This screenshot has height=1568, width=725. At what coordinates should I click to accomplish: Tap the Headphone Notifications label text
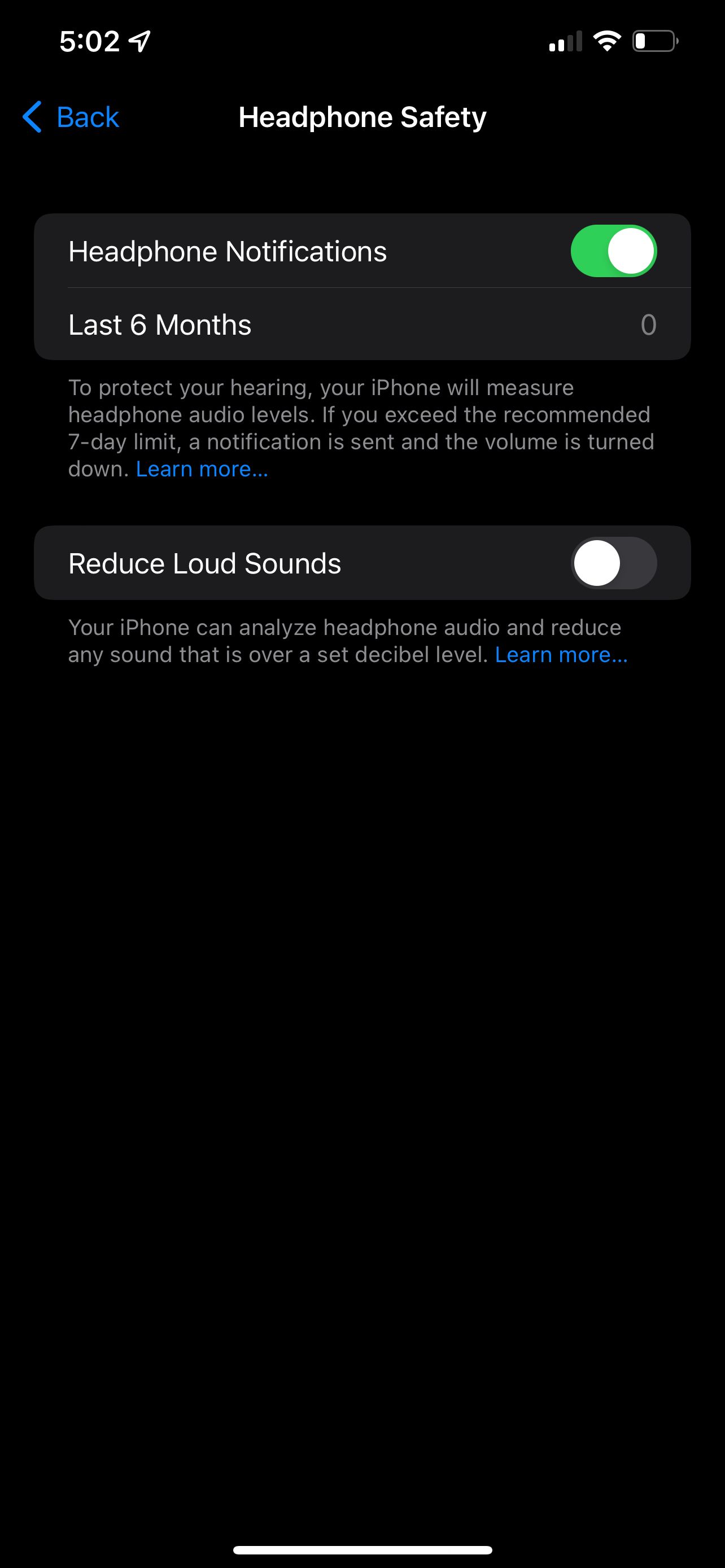point(228,250)
